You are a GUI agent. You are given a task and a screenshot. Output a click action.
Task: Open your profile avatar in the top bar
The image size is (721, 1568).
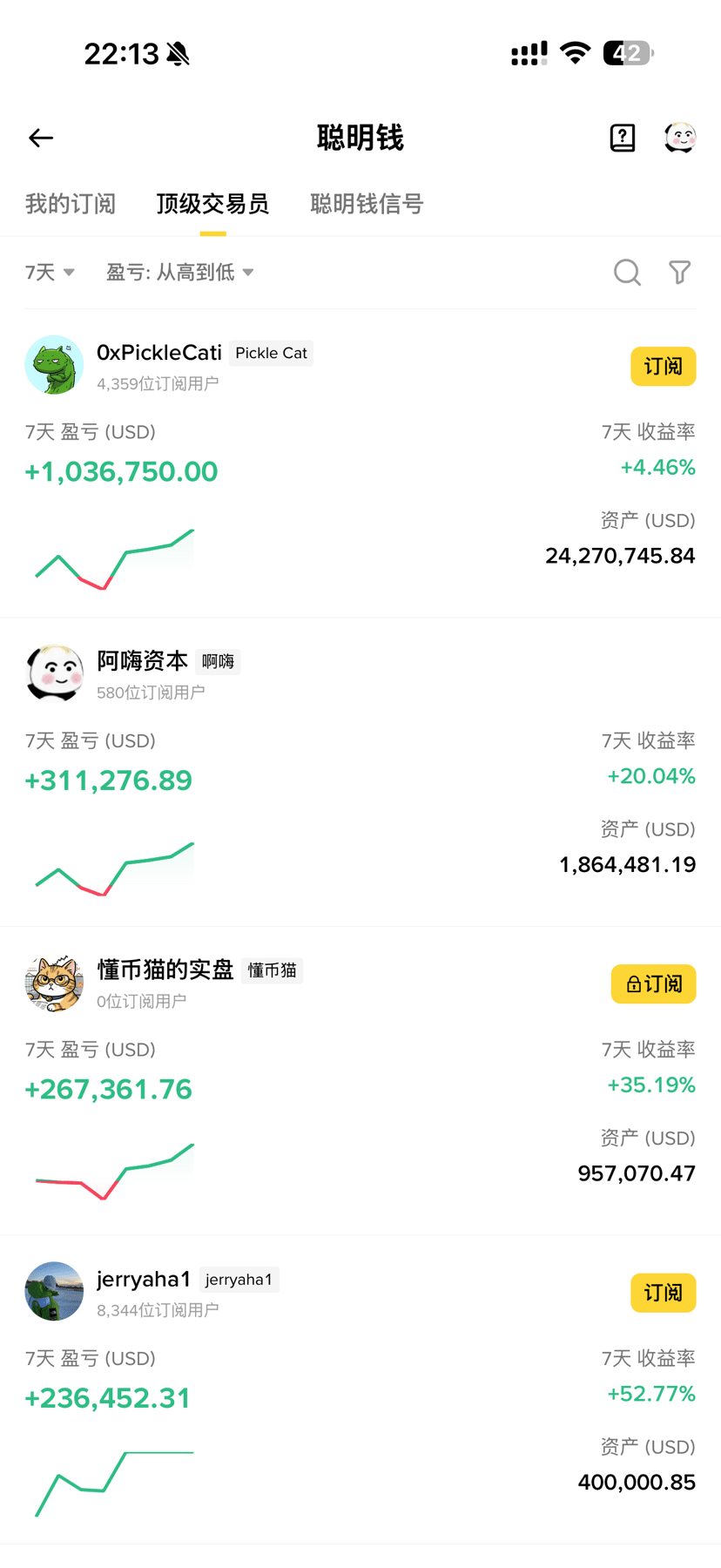(x=680, y=138)
